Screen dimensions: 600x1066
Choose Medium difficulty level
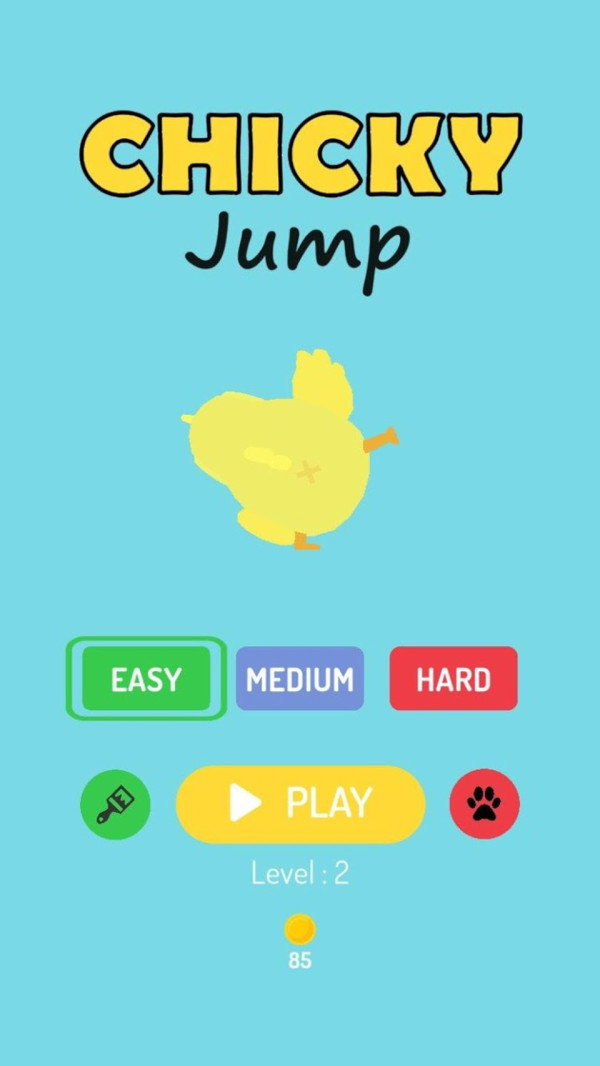pyautogui.click(x=299, y=679)
